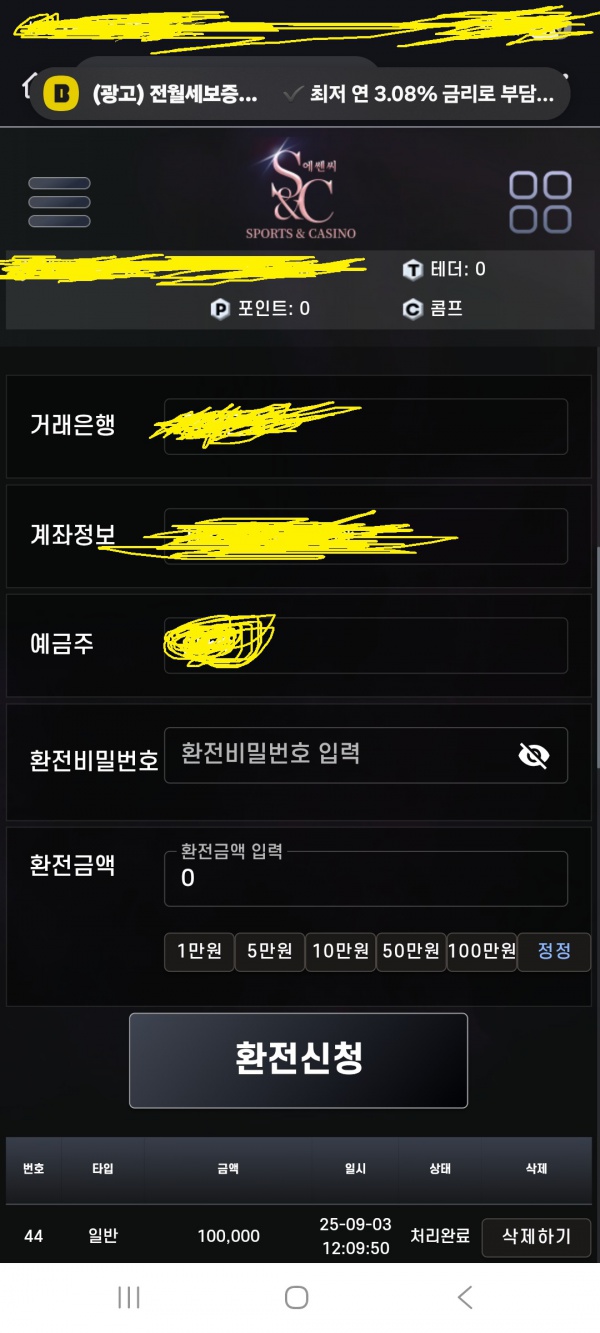Delete record 44 with 삭제하기
The width and height of the screenshot is (600, 1333).
(536, 1236)
